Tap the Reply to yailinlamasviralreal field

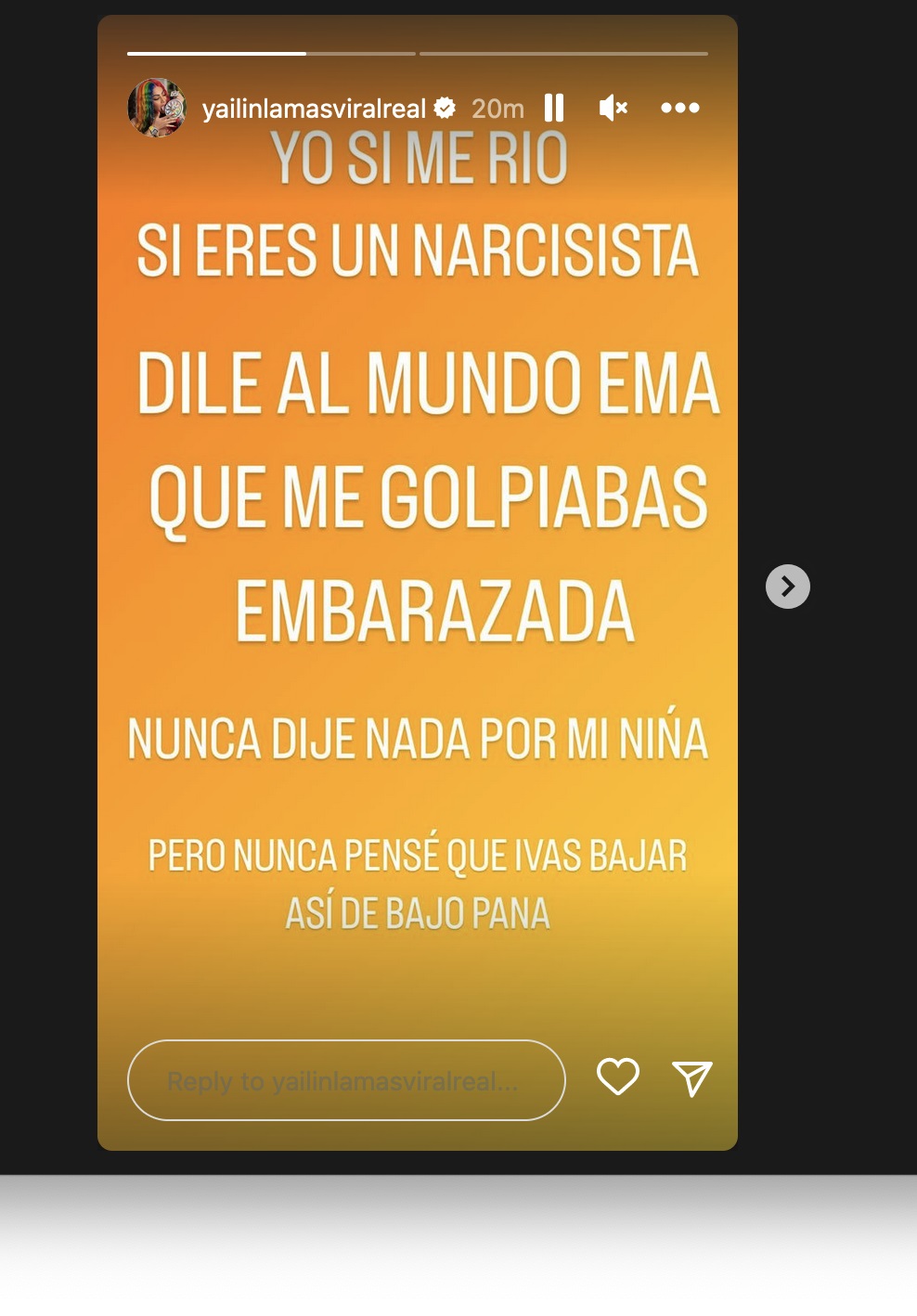346,1080
